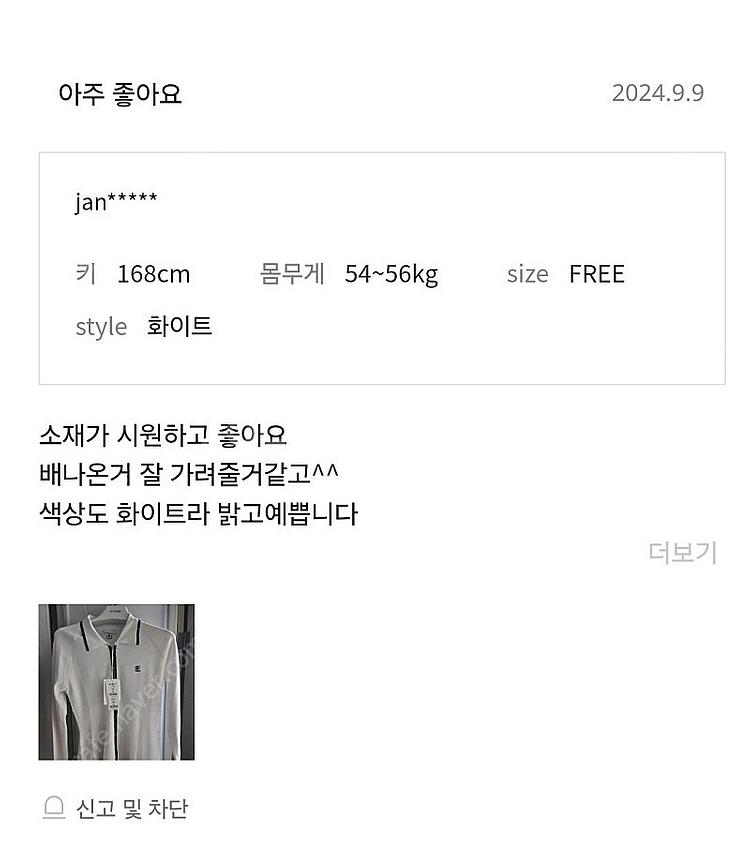Click the line 소재가 시원하고 좋아요

click(x=163, y=432)
